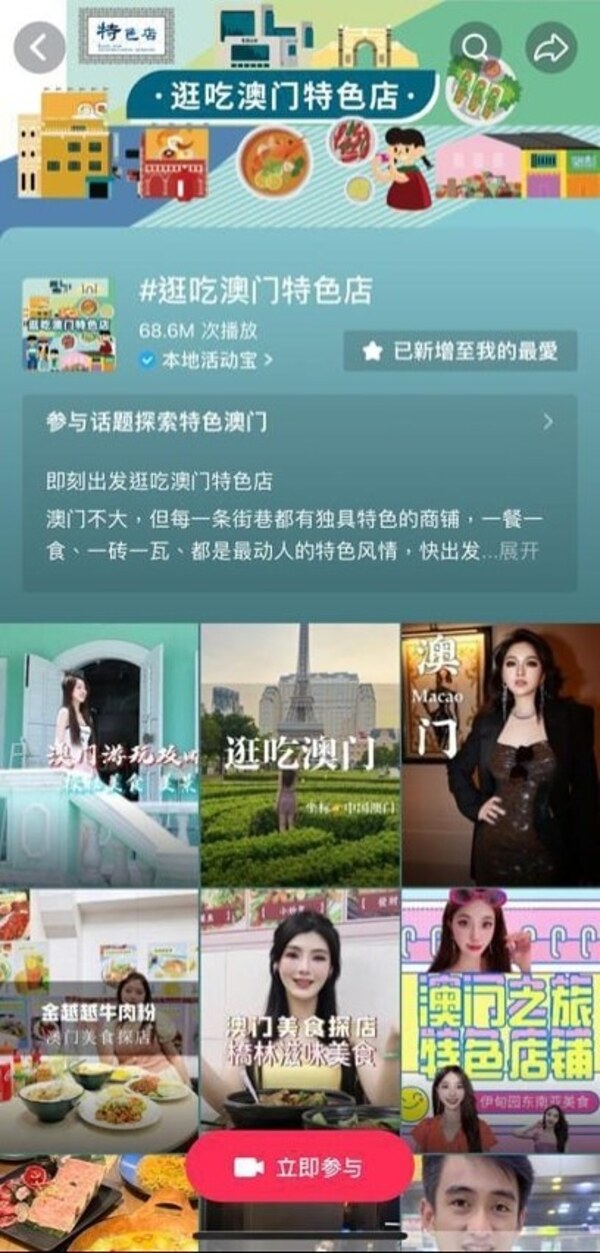
Task: Tap the 已新增至我的最愛 favorites button
Action: [460, 351]
